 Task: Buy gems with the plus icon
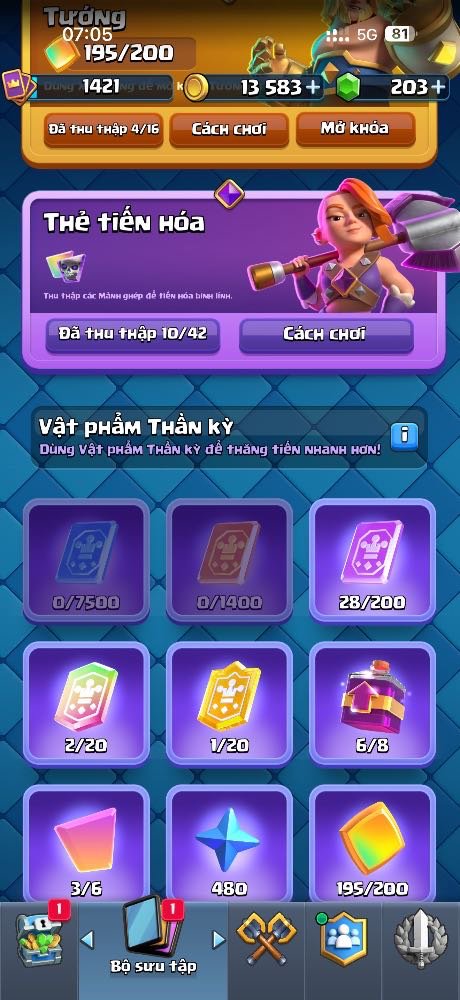tap(438, 88)
